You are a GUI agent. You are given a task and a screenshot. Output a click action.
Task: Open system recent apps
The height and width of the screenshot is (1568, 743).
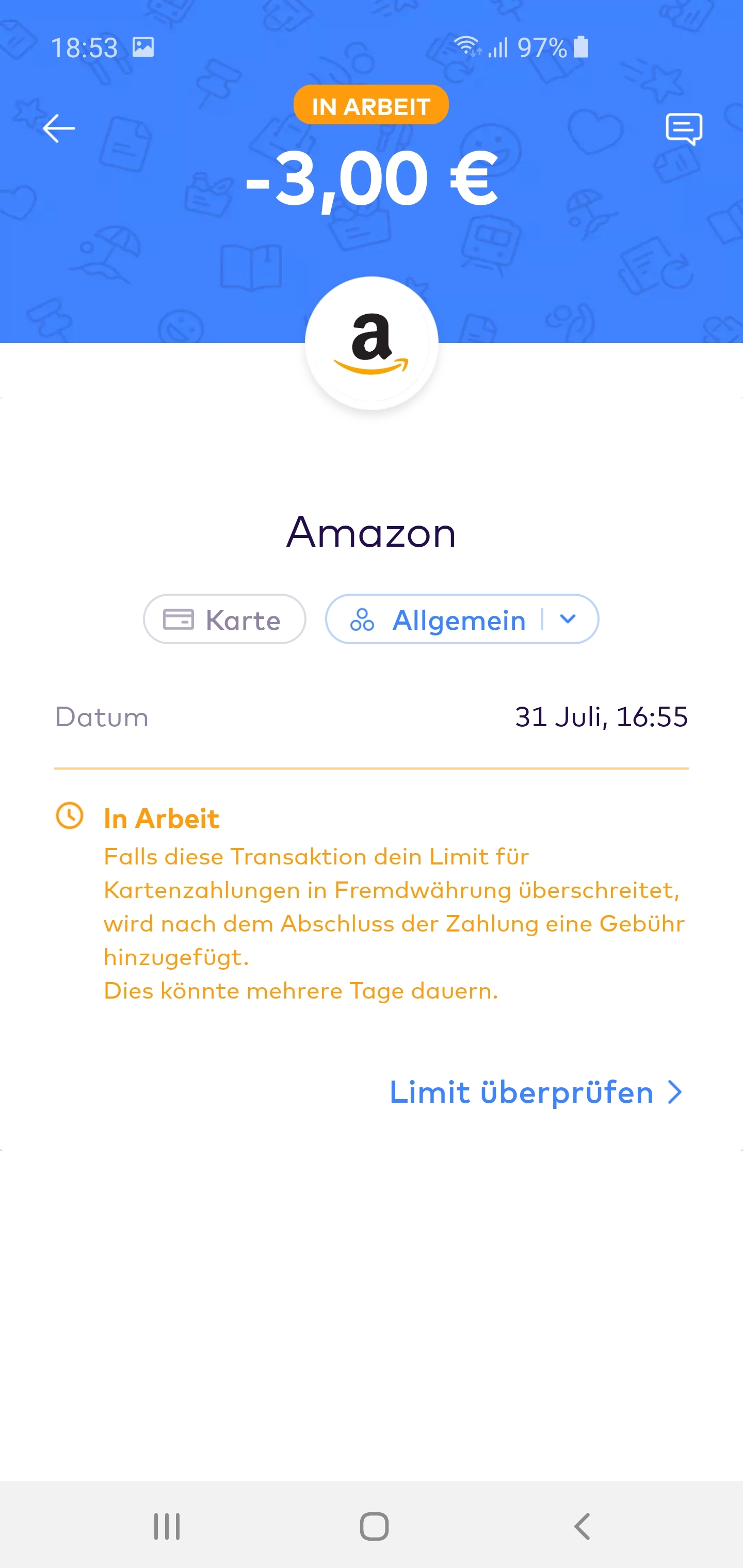click(167, 1526)
